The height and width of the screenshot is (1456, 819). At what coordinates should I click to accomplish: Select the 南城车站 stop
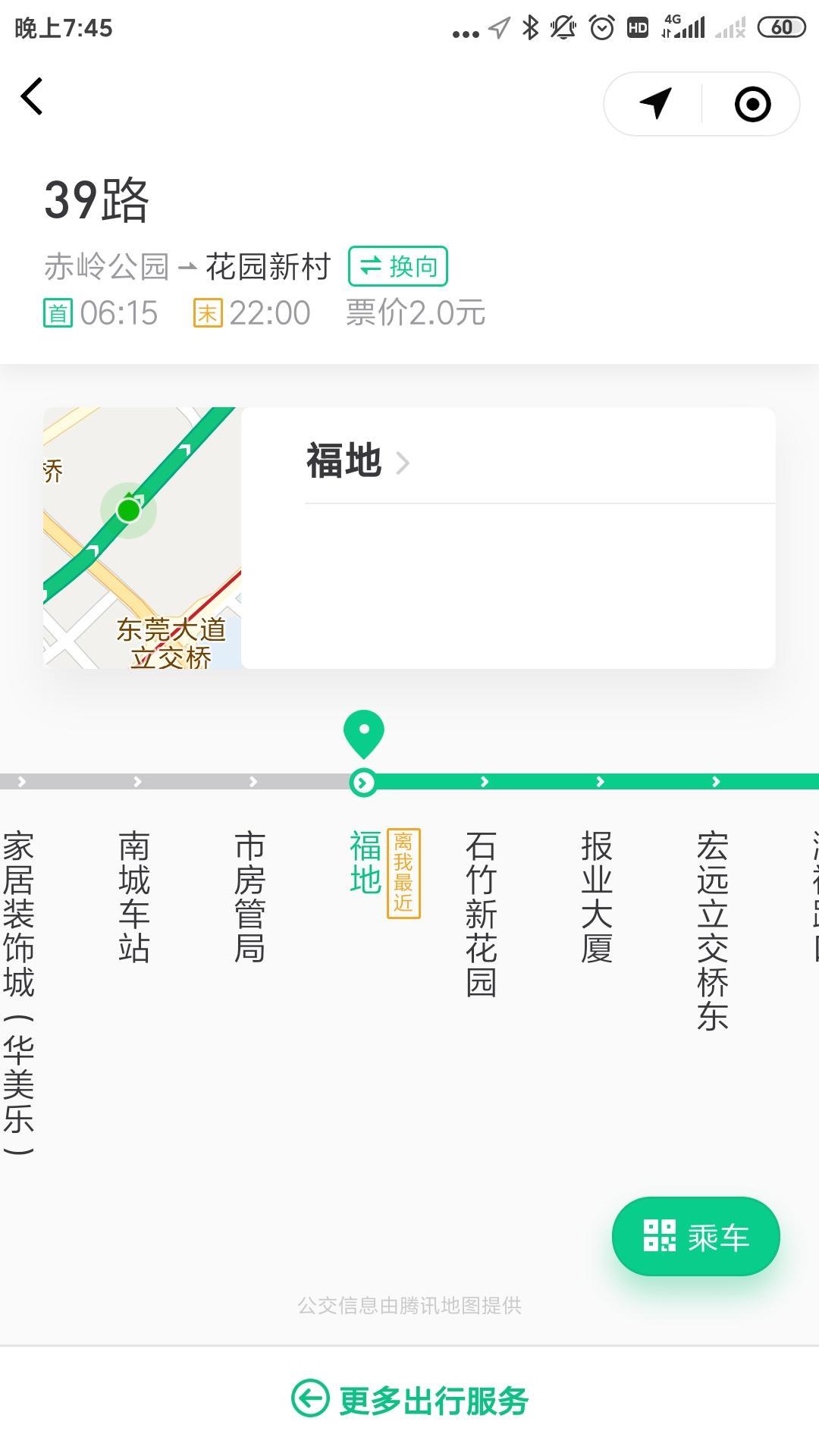134,896
